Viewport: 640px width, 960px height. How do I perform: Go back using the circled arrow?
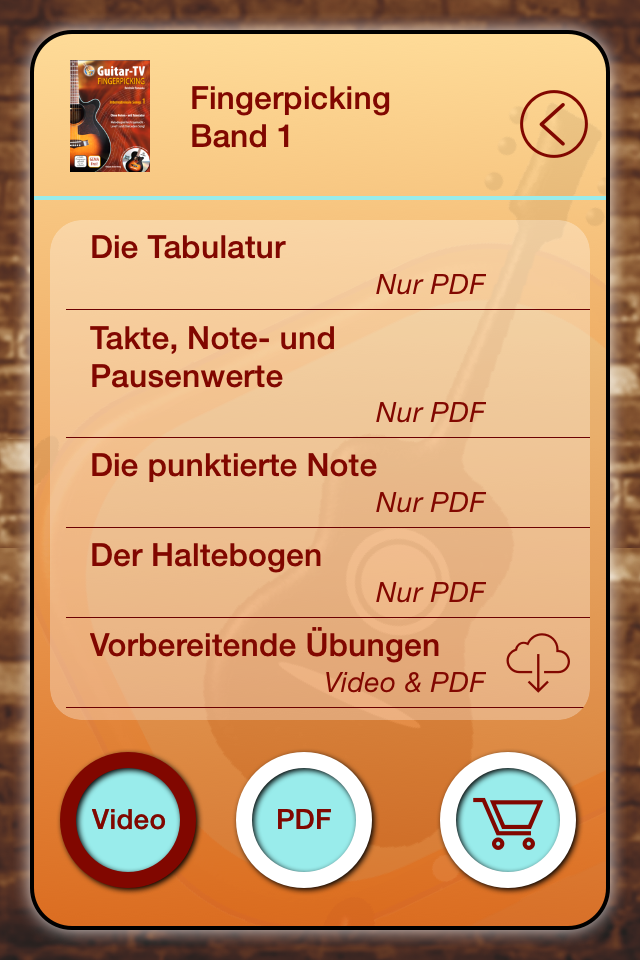pyautogui.click(x=554, y=125)
